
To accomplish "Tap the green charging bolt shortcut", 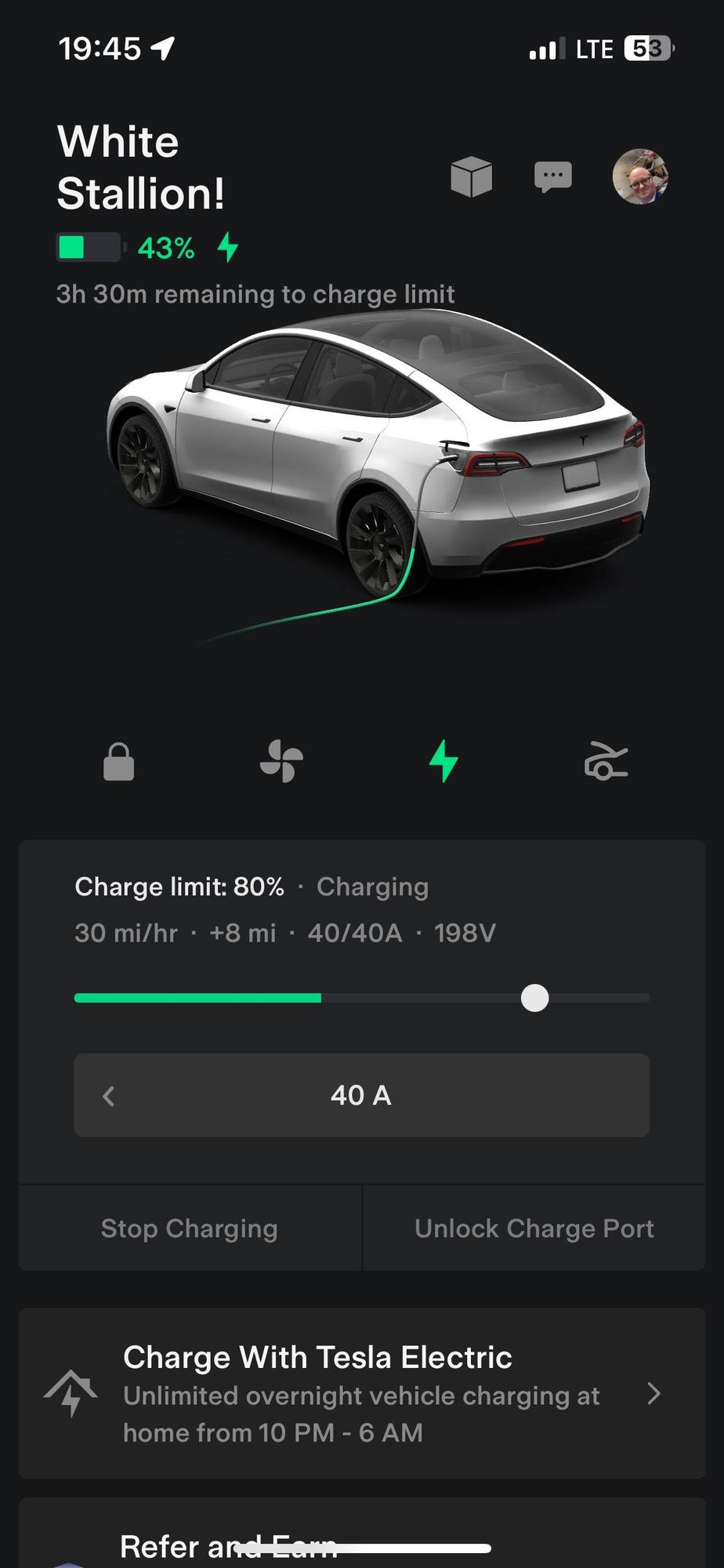I will pyautogui.click(x=443, y=762).
